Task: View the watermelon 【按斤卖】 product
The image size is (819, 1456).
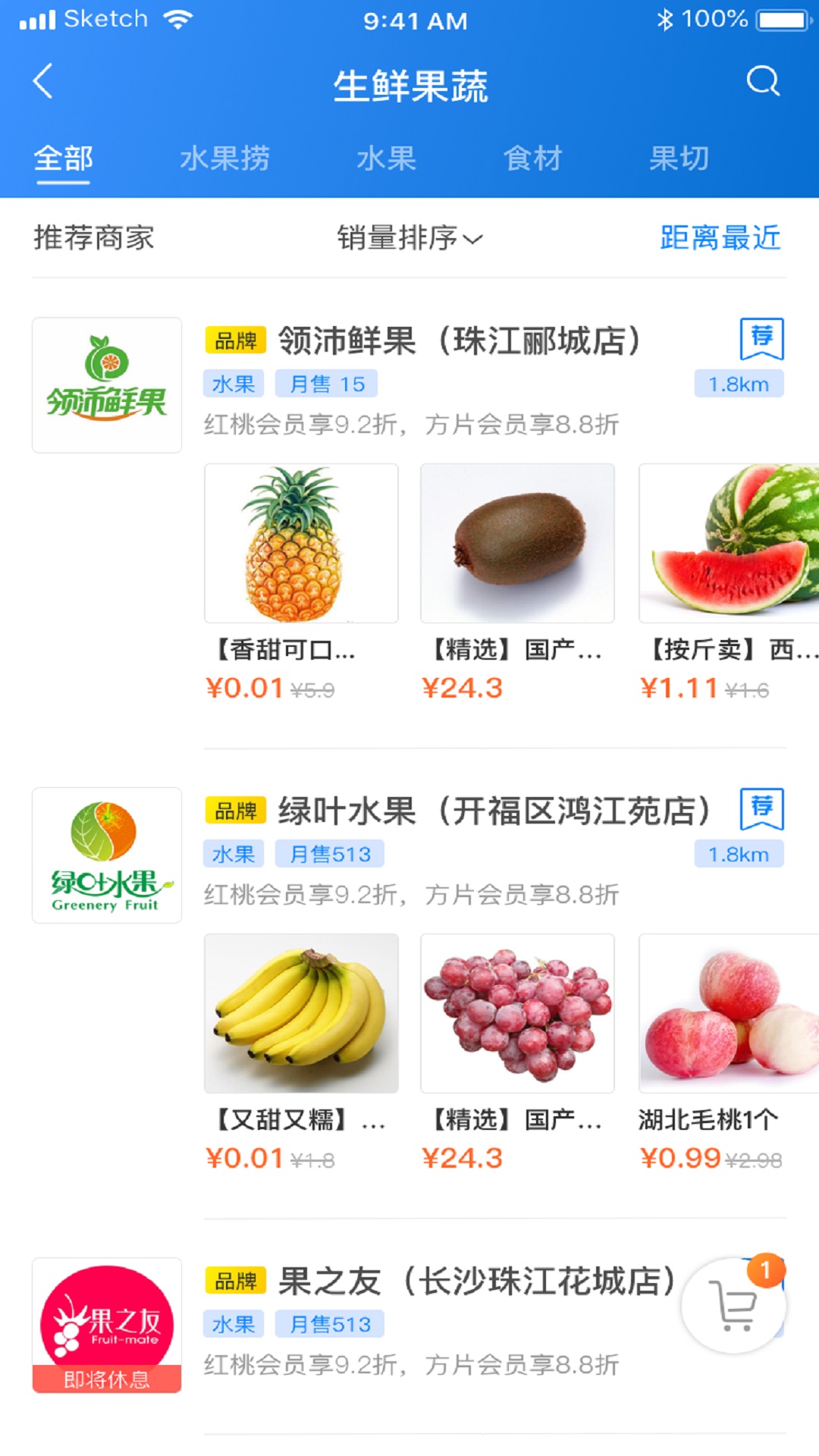Action: (x=729, y=544)
